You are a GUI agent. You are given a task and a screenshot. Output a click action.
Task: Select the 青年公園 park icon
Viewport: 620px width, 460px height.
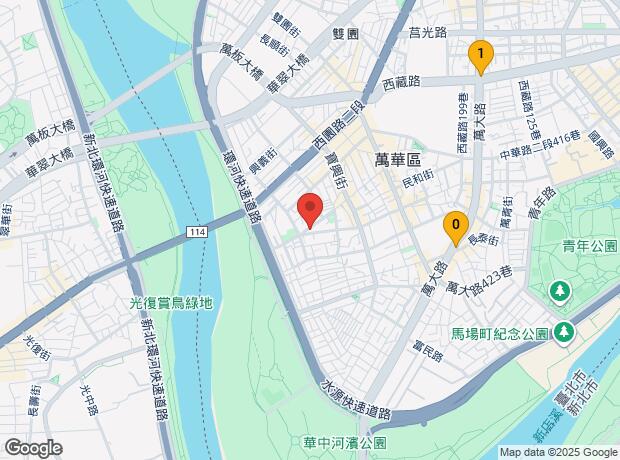[561, 293]
